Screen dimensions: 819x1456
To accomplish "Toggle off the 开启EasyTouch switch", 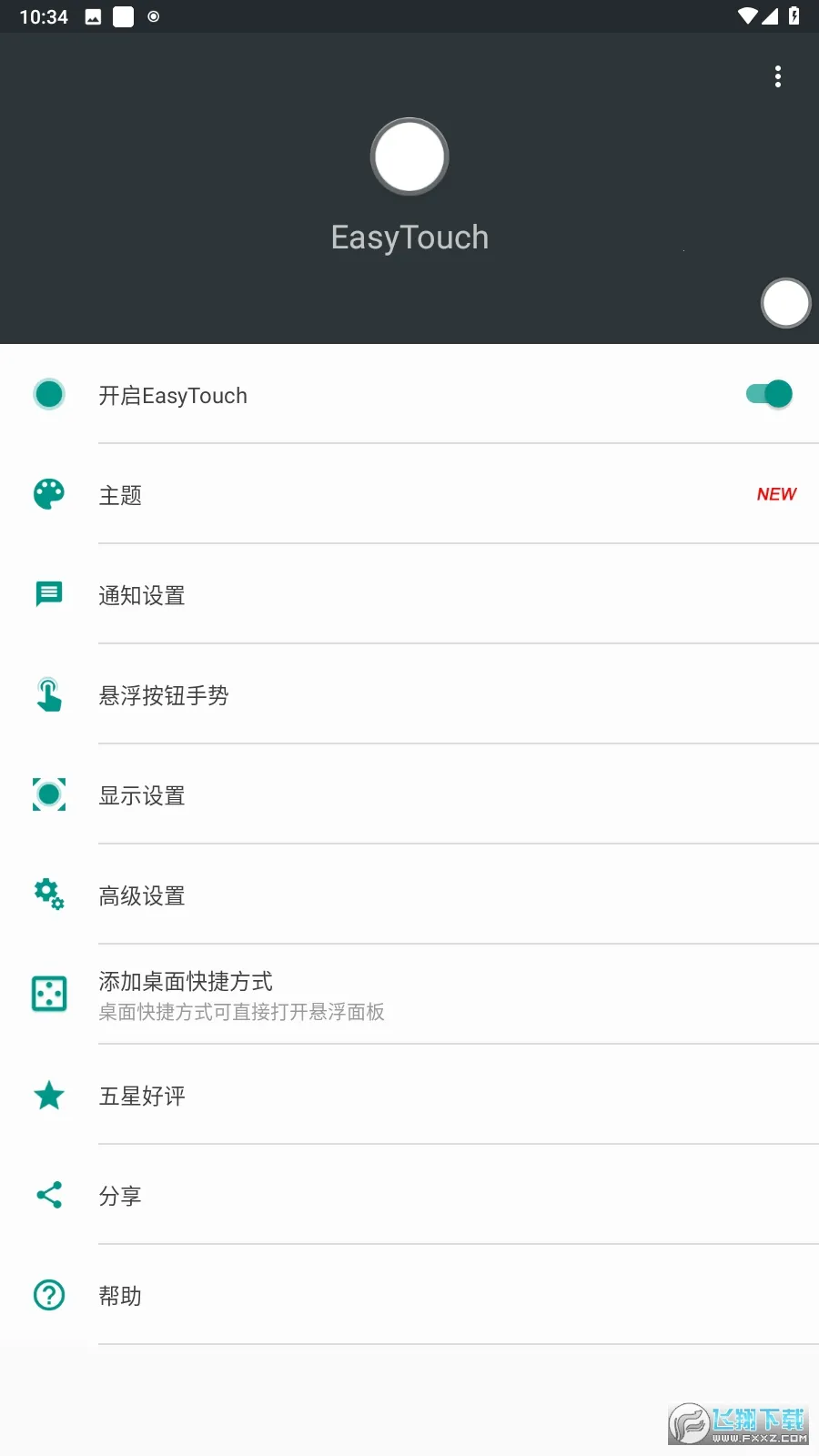I will point(767,394).
